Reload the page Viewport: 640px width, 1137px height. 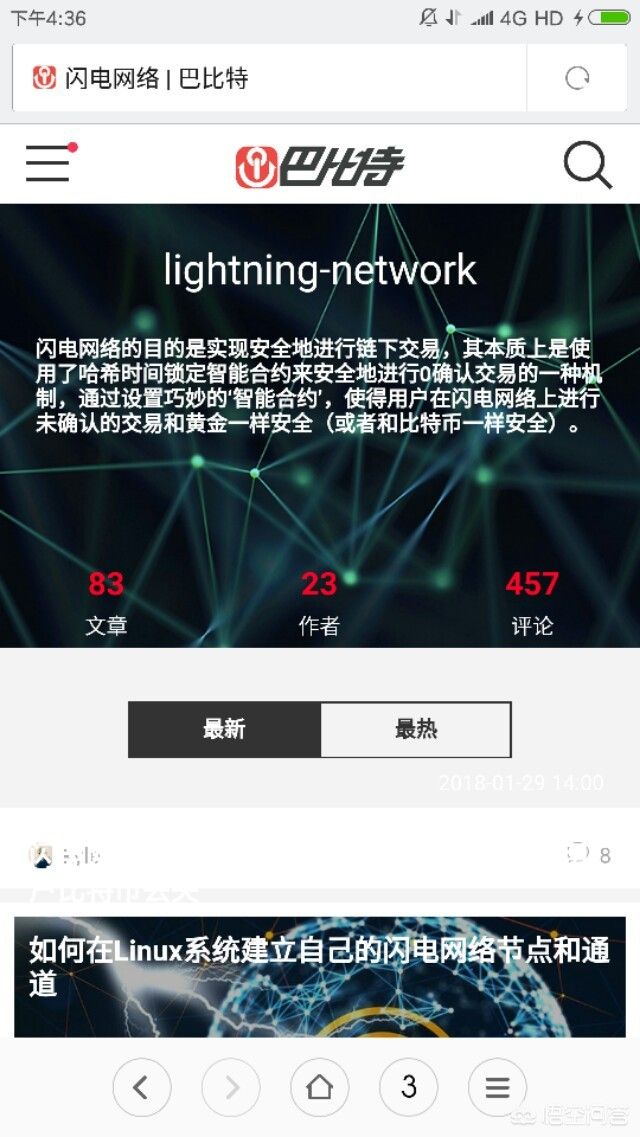577,78
